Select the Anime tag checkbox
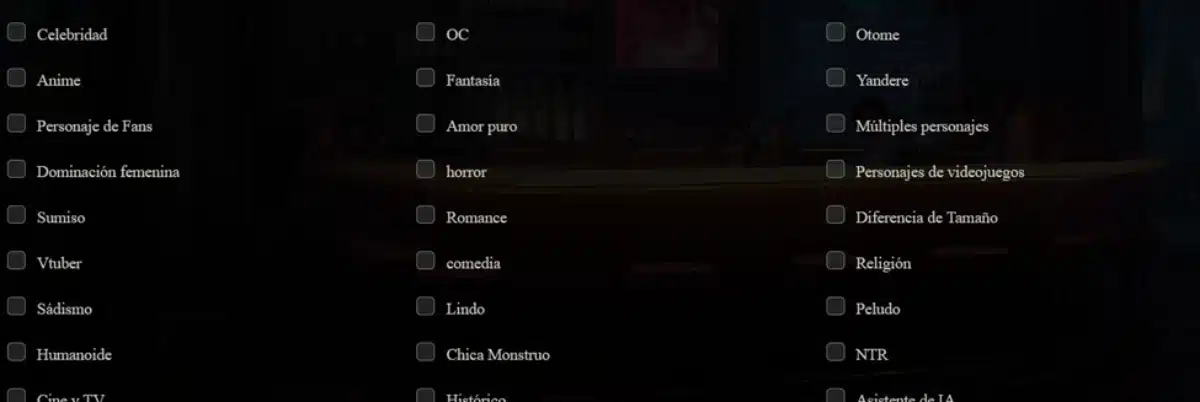 [16, 78]
